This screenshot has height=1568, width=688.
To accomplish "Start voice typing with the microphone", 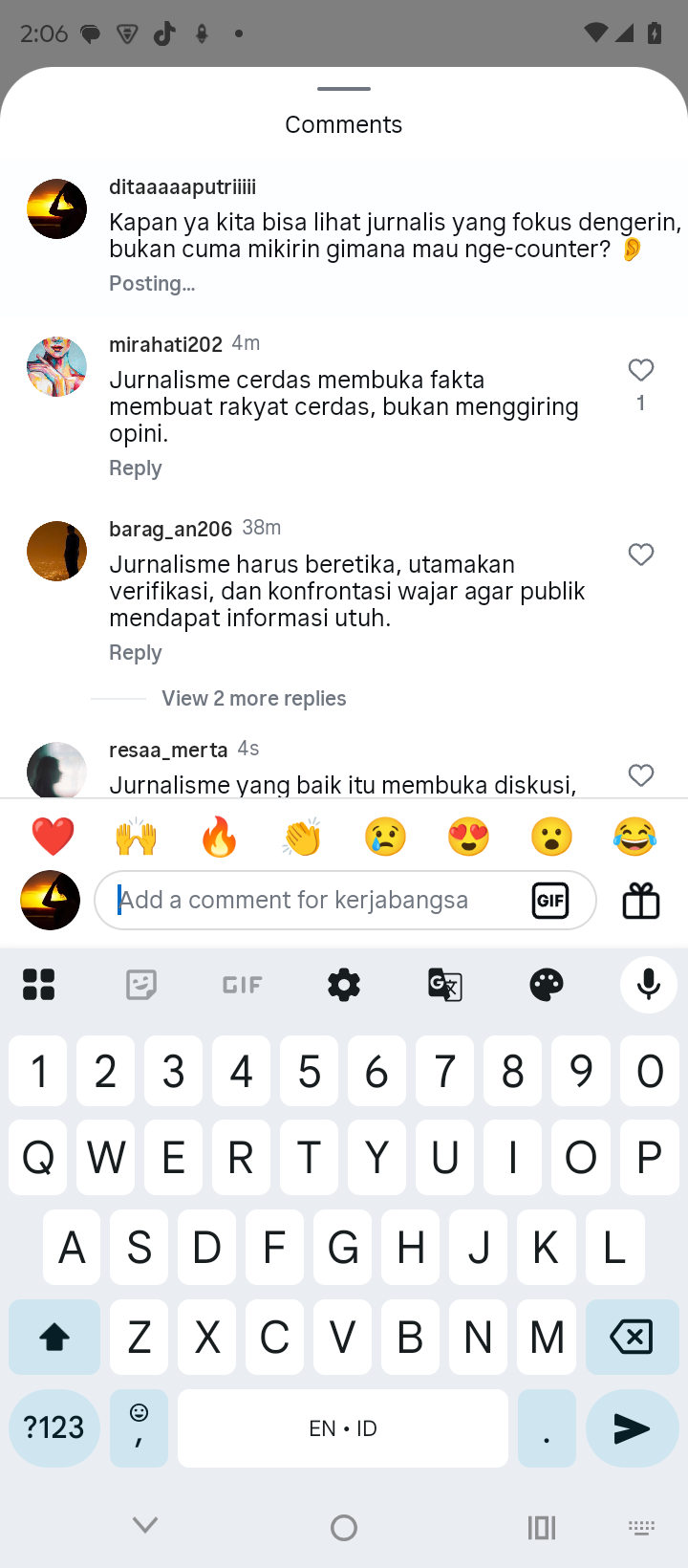I will point(648,984).
